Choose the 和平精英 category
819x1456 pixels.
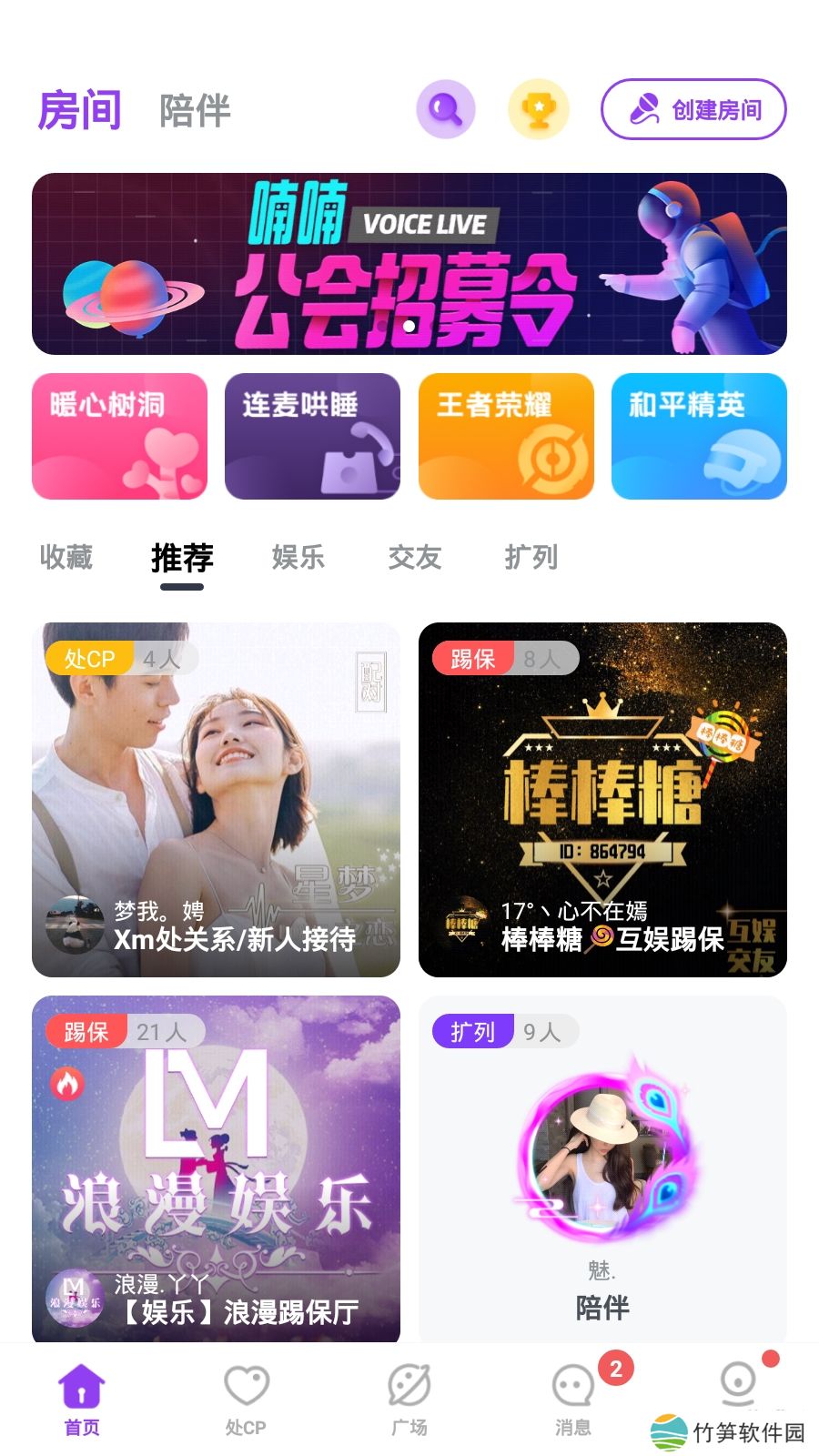[x=699, y=437]
